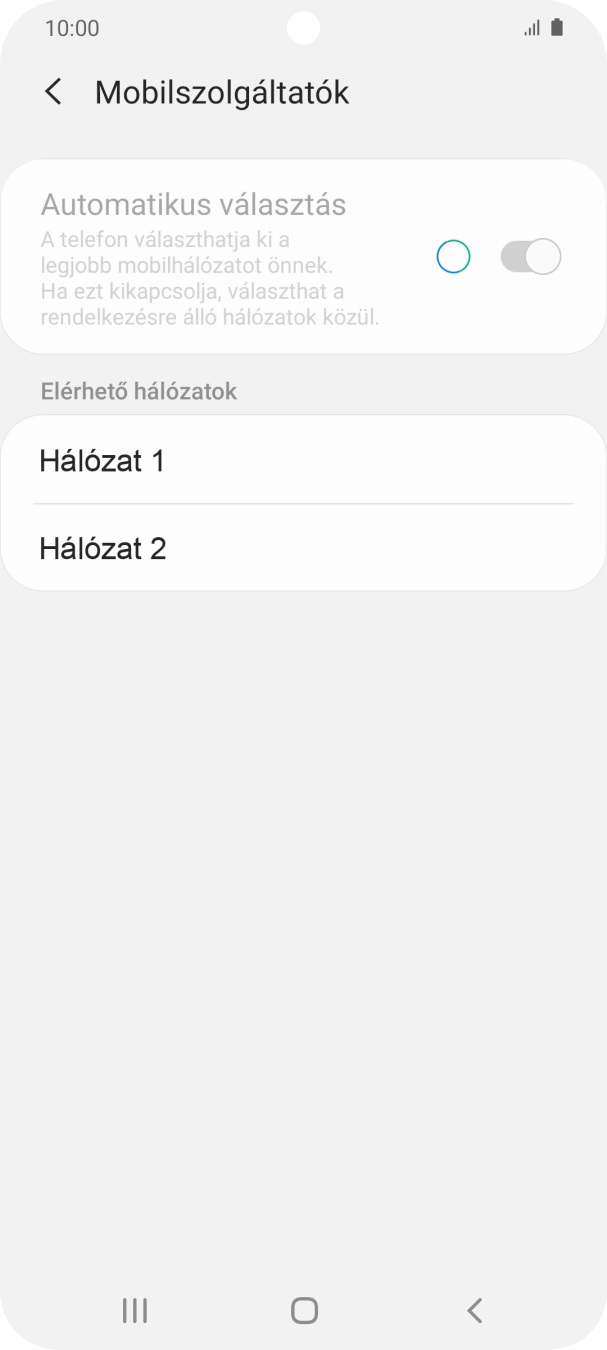Open recent apps from navigation bar
Image resolution: width=607 pixels, height=1350 pixels.
click(134, 1310)
